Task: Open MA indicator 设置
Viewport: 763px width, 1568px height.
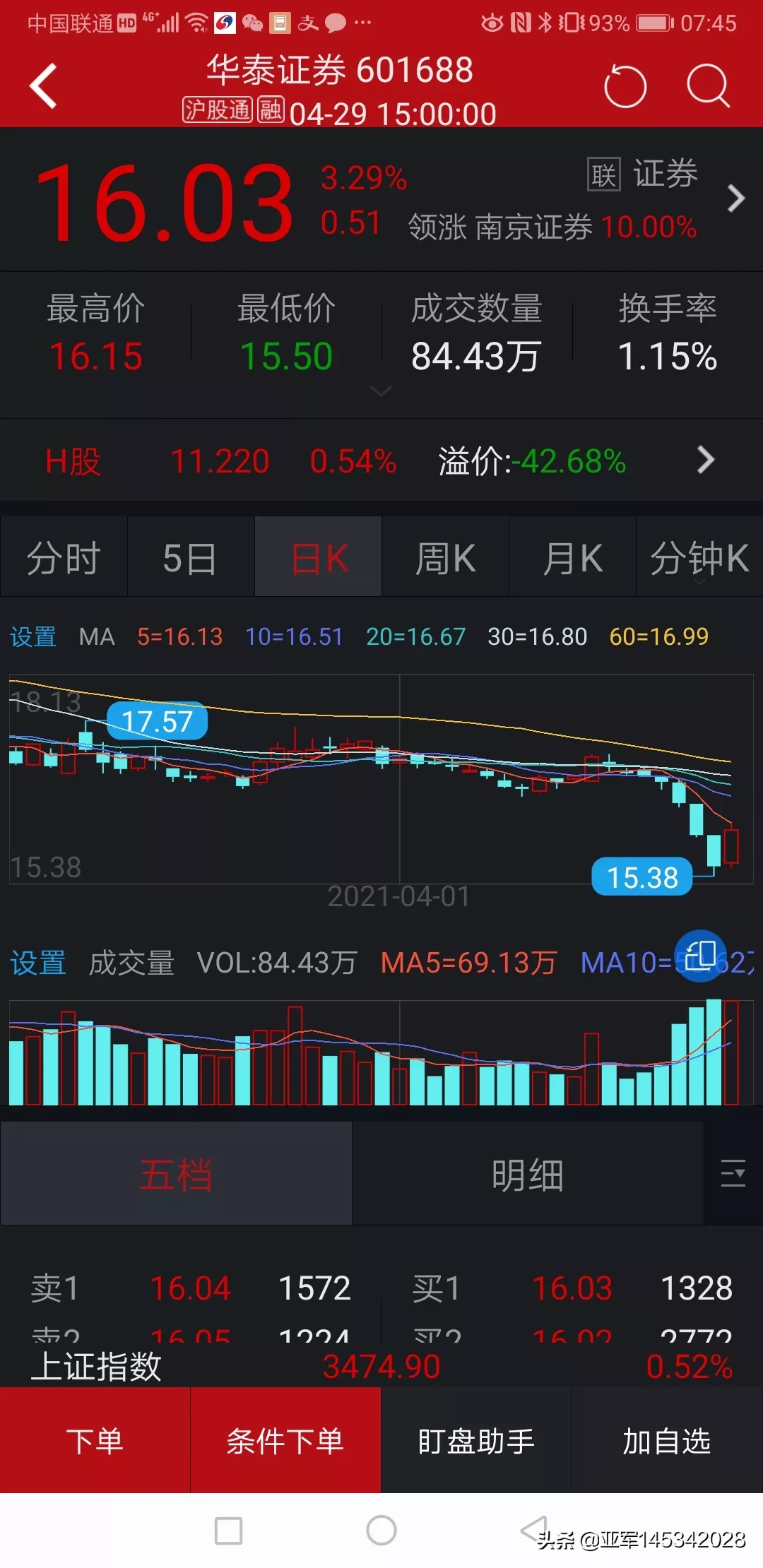Action: click(x=33, y=637)
